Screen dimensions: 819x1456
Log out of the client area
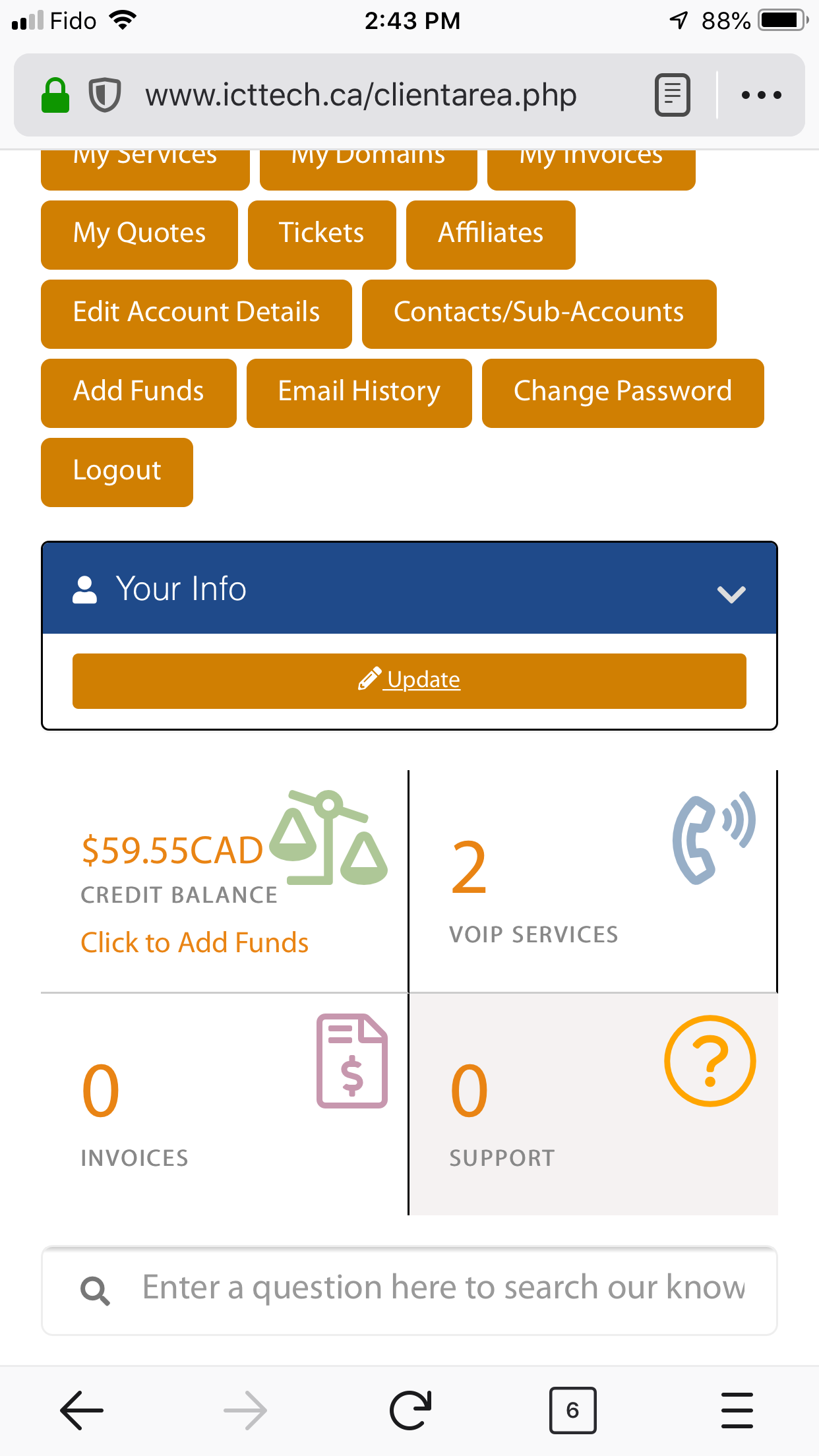point(117,471)
